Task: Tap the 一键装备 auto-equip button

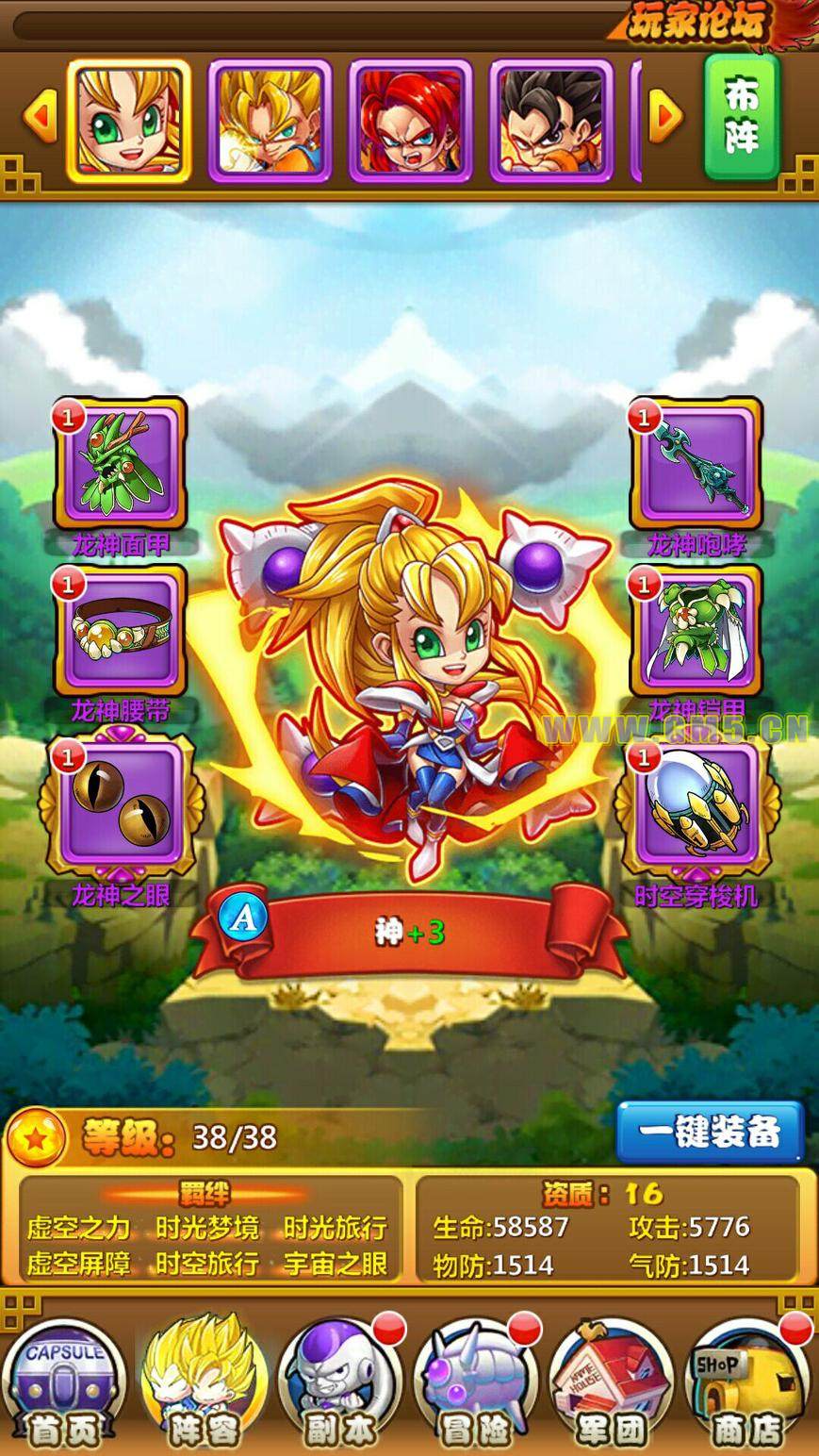Action: click(x=710, y=1133)
